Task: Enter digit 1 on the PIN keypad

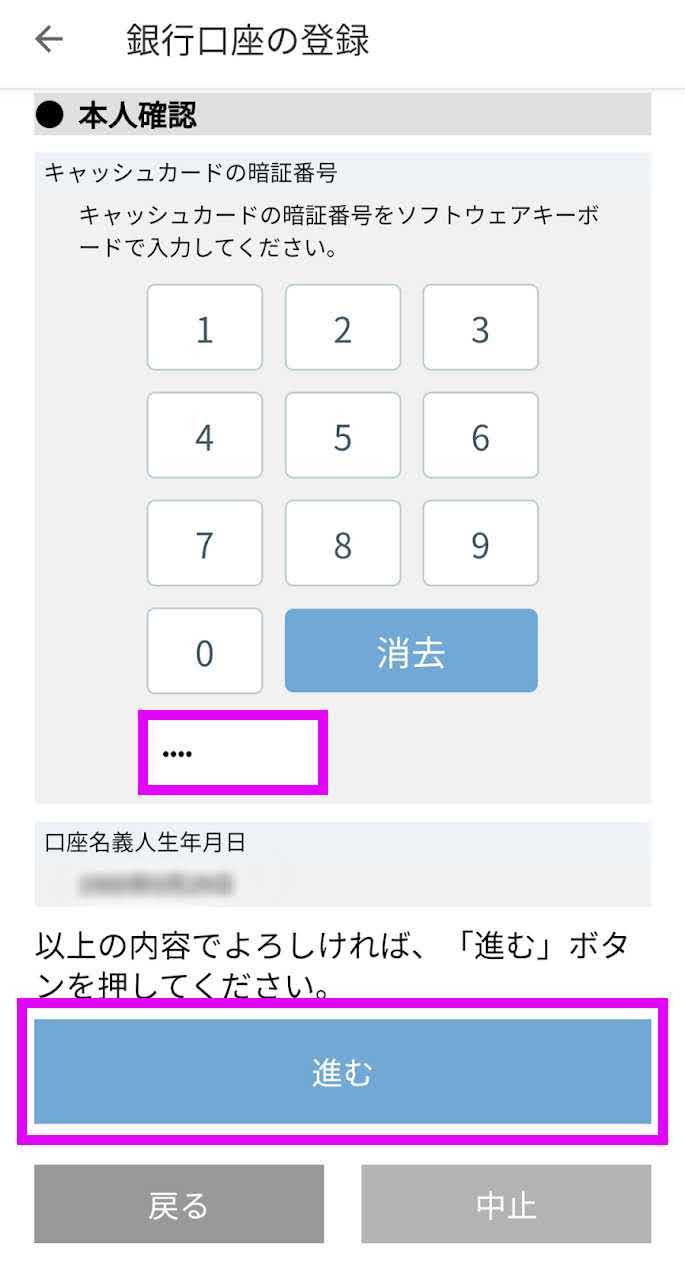Action: pyautogui.click(x=205, y=328)
